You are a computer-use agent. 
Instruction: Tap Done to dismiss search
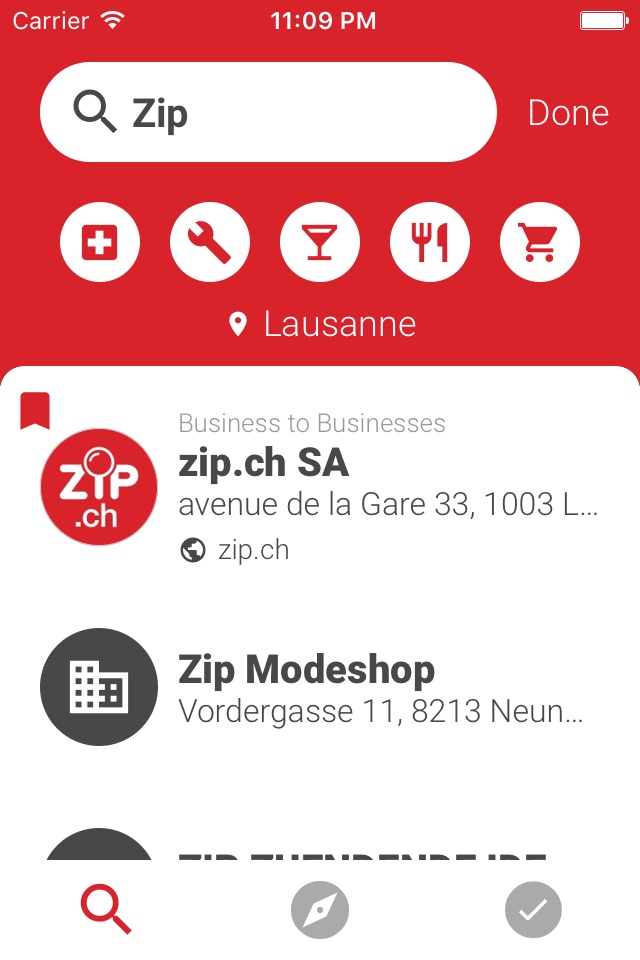(x=568, y=113)
